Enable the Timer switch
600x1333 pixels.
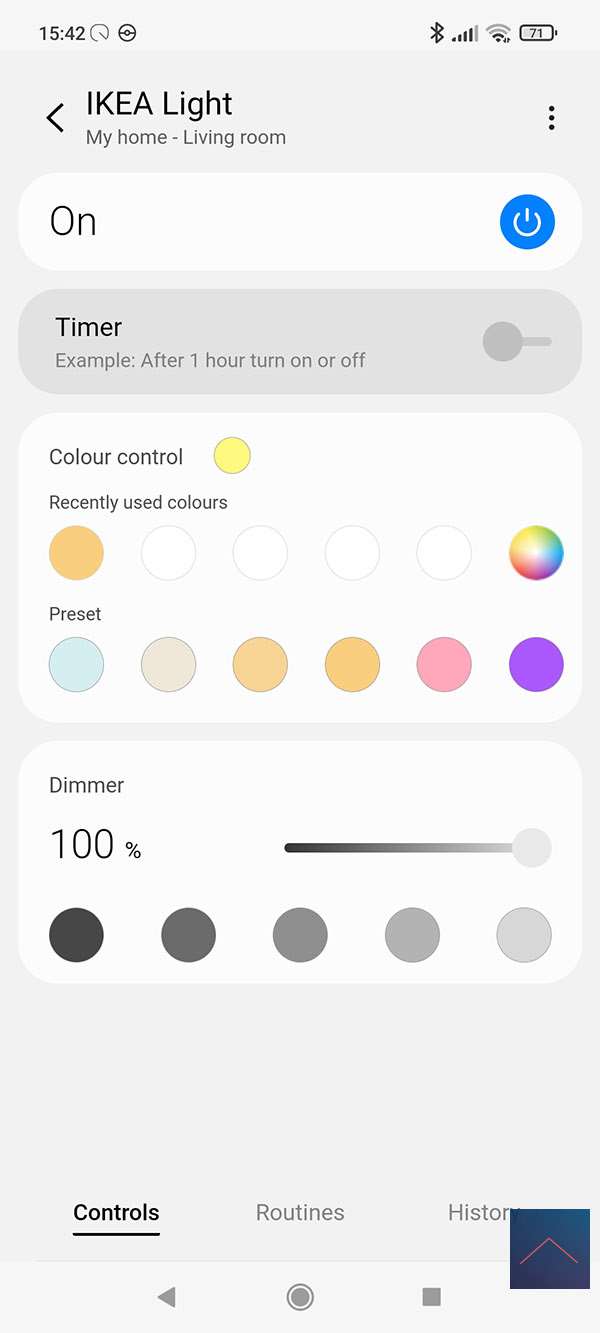coord(516,342)
